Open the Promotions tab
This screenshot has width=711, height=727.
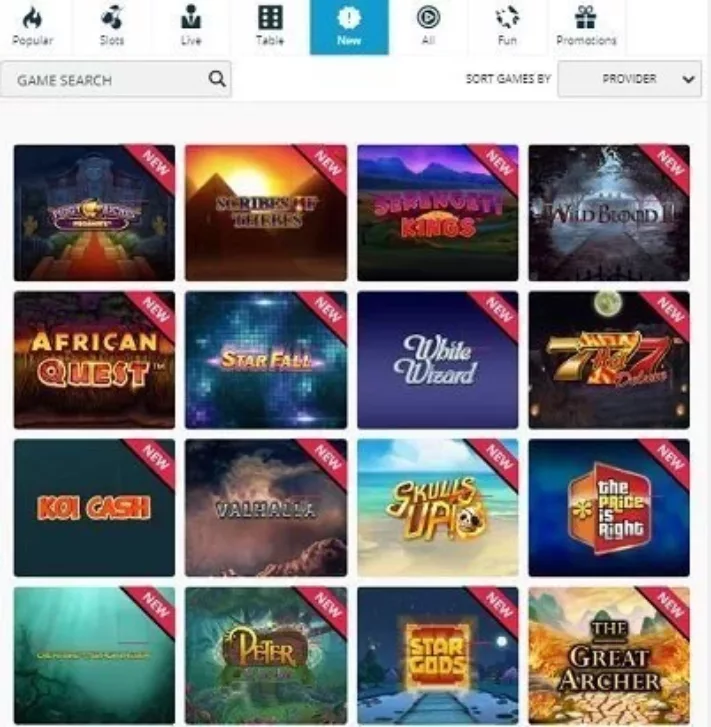pyautogui.click(x=586, y=27)
